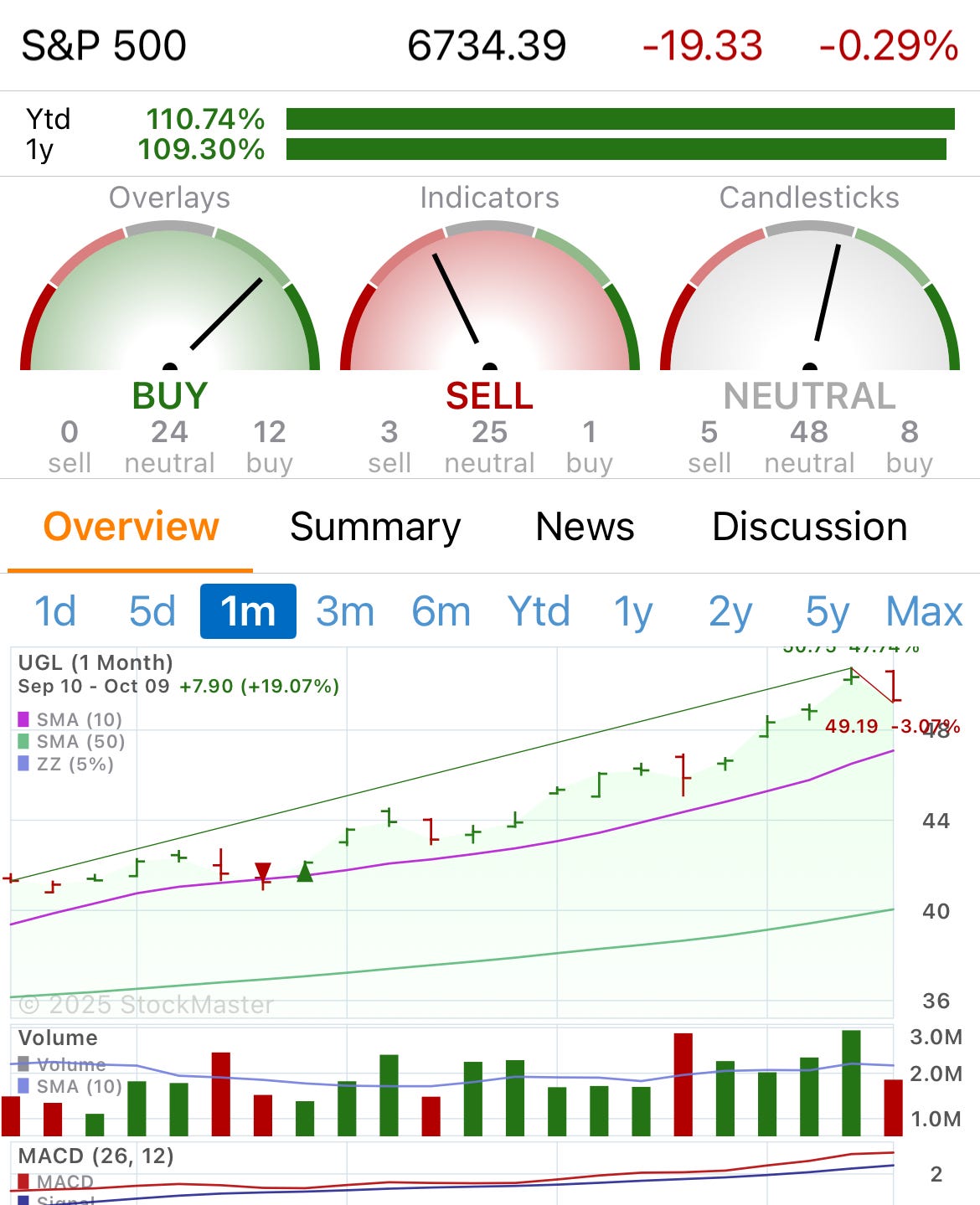Switch chart to 6m range
This screenshot has height=1205, width=980.
pyautogui.click(x=441, y=611)
